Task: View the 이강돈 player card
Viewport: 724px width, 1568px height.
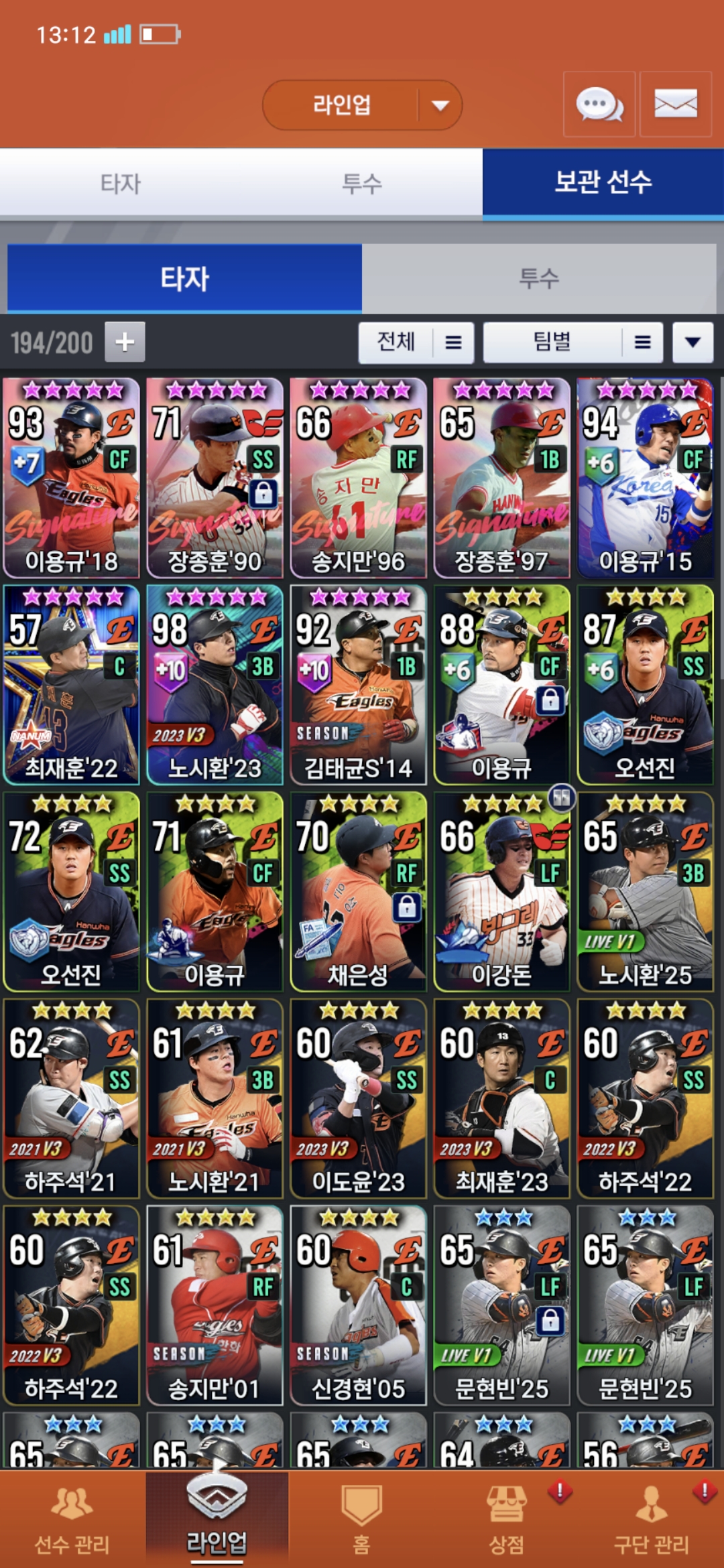Action: (501, 891)
